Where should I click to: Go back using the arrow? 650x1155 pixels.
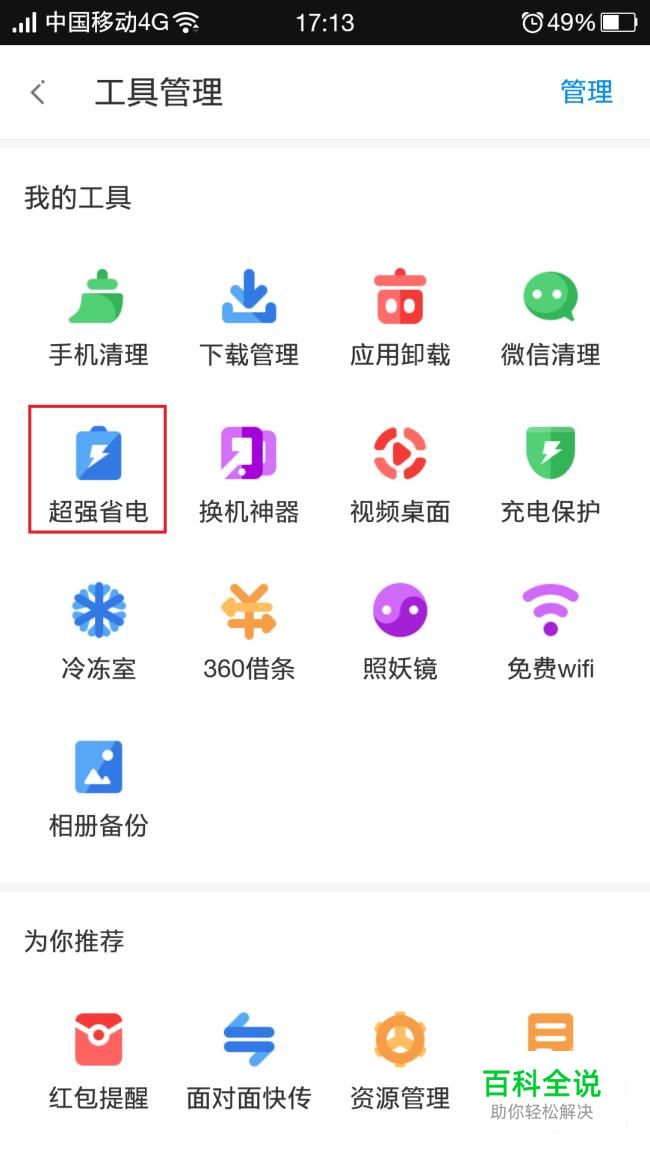pos(38,93)
